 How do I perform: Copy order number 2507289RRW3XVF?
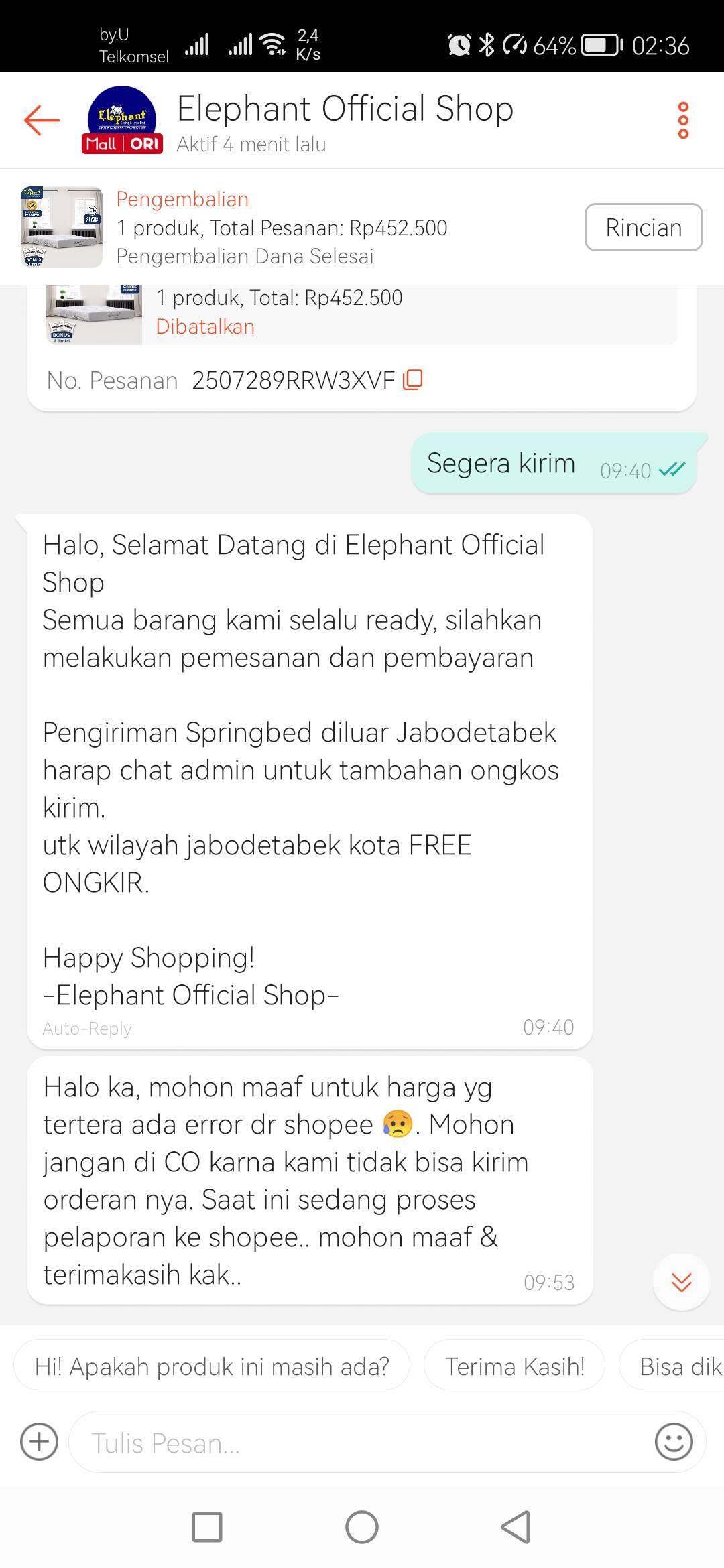tap(413, 380)
